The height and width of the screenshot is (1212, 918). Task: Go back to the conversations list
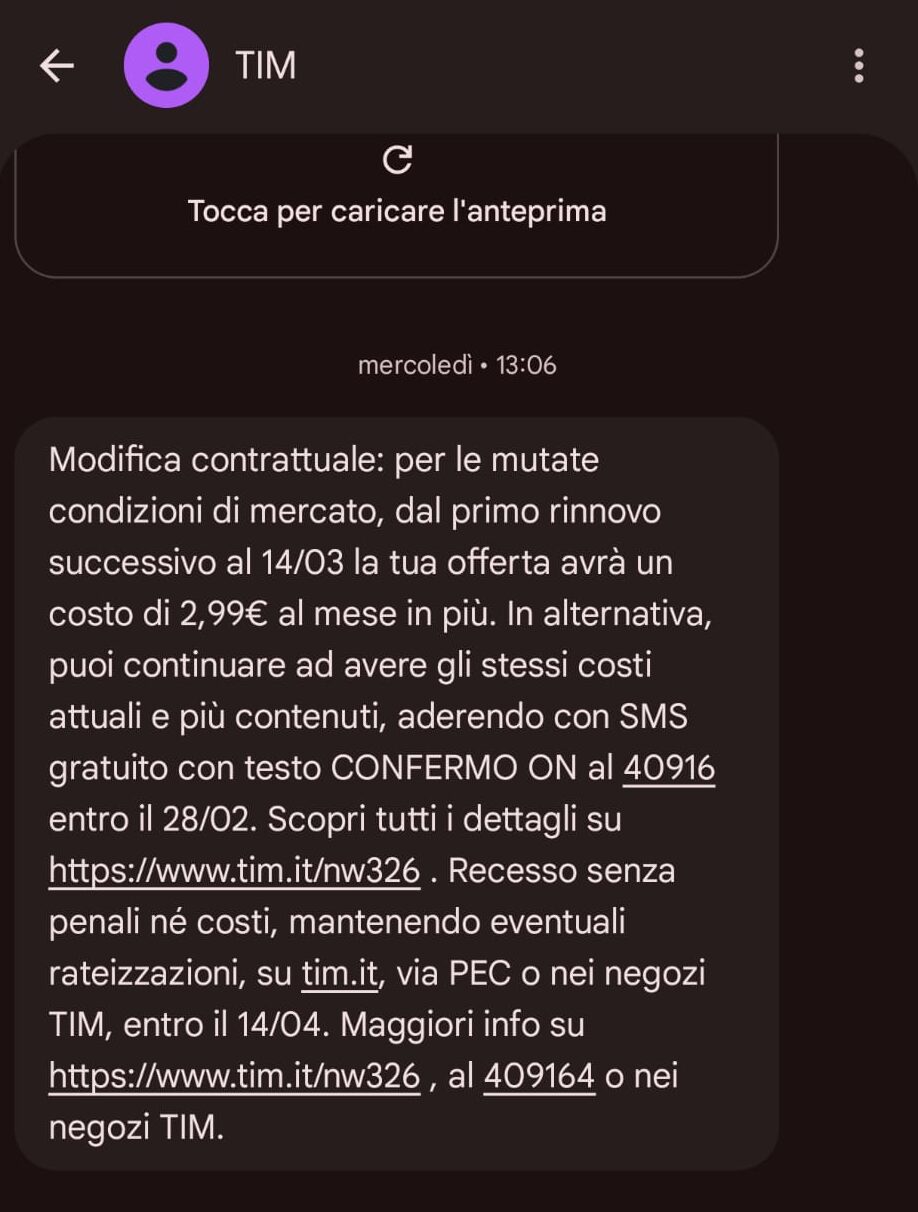coord(57,66)
